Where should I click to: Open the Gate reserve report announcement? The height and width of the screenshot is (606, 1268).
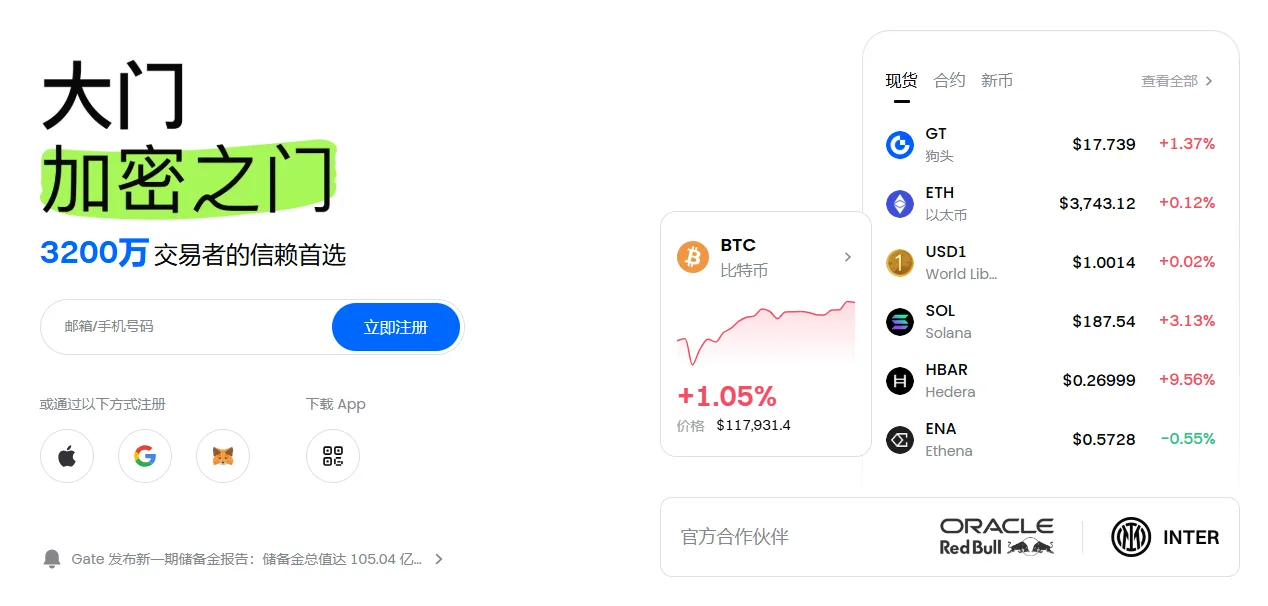coord(245,559)
